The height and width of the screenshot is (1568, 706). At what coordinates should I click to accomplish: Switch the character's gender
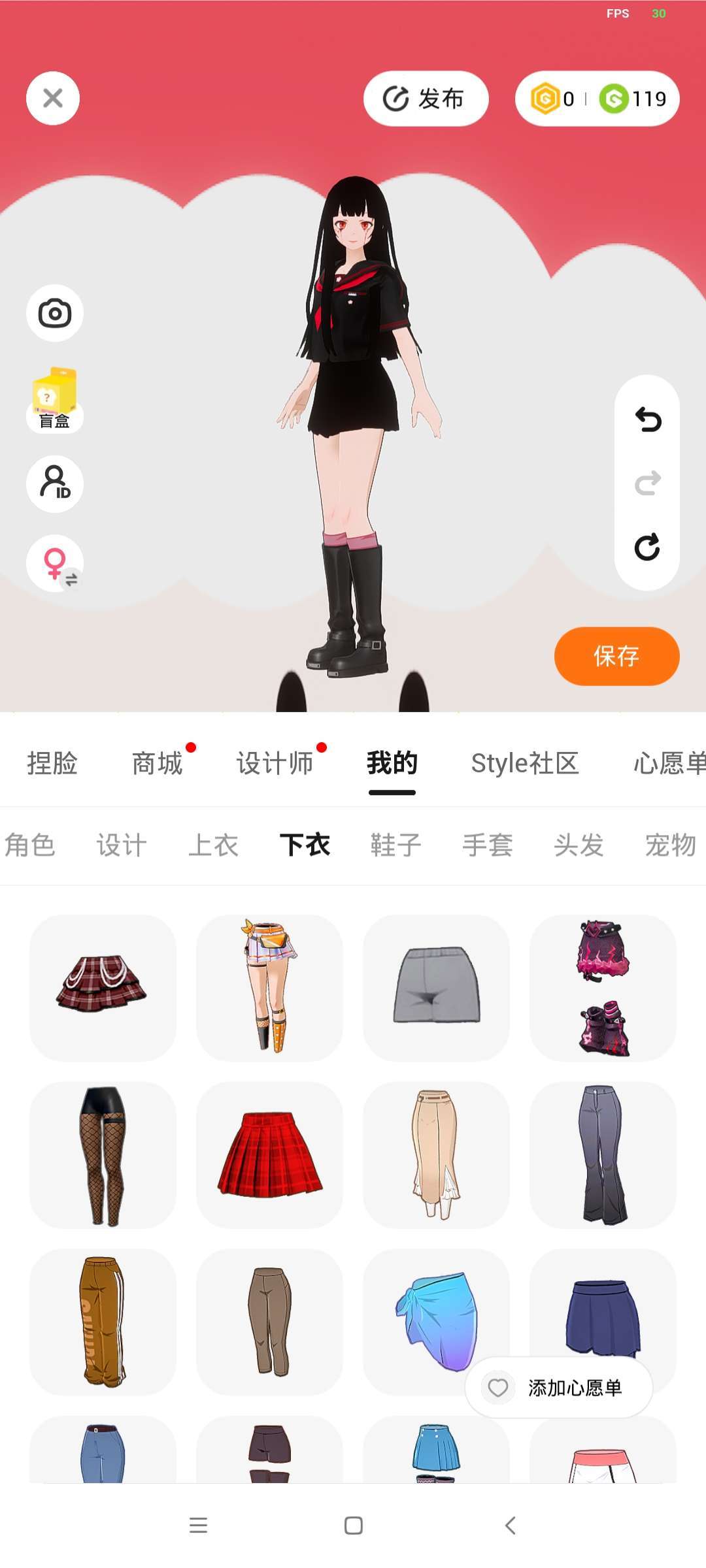pos(55,563)
